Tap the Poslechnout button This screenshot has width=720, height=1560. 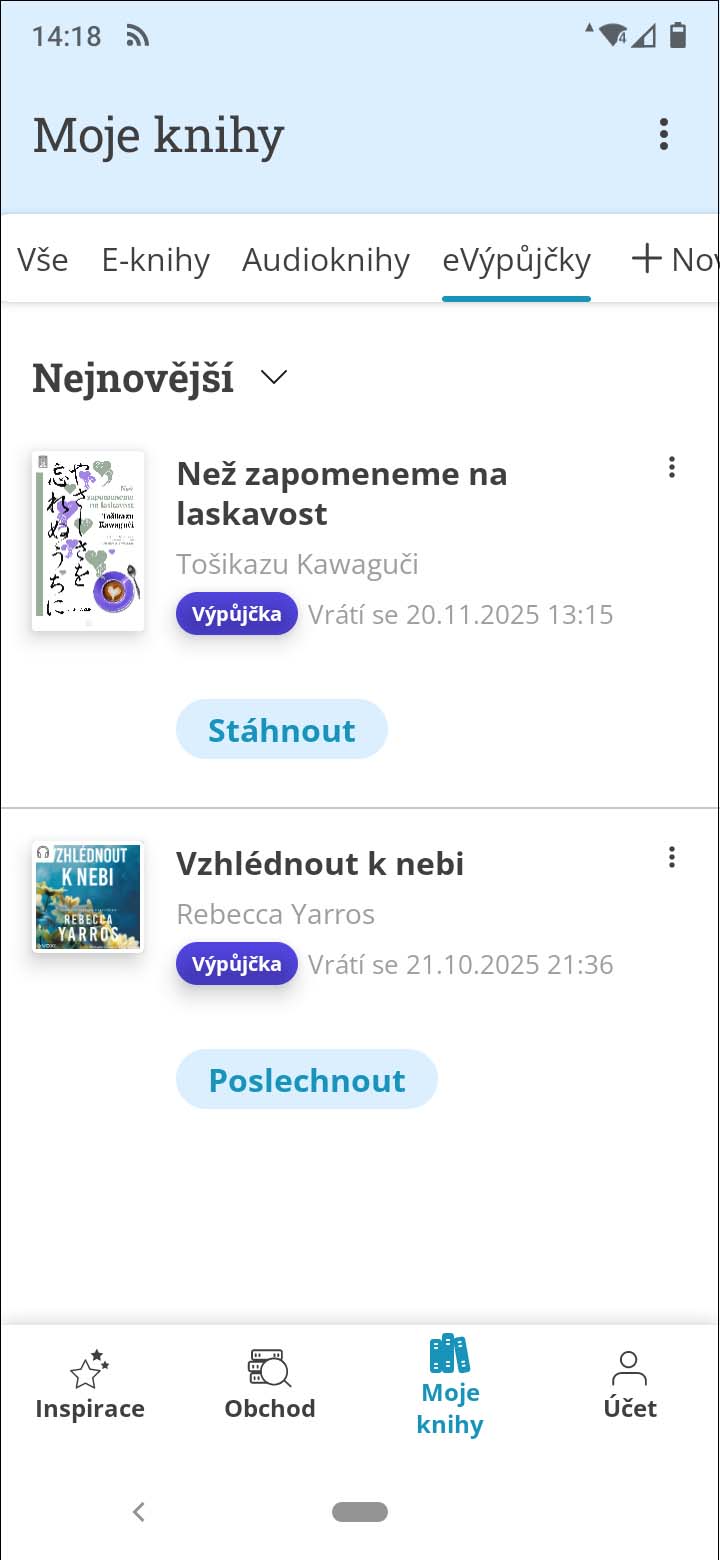coord(307,1080)
